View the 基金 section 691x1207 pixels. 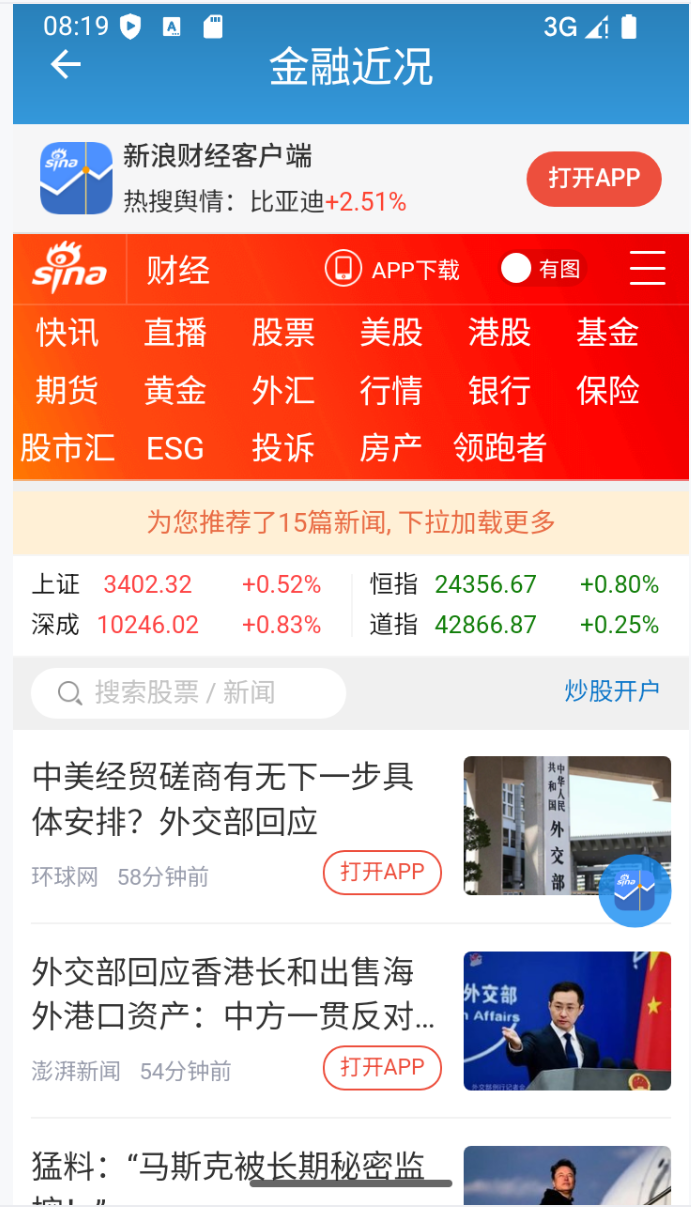point(607,332)
